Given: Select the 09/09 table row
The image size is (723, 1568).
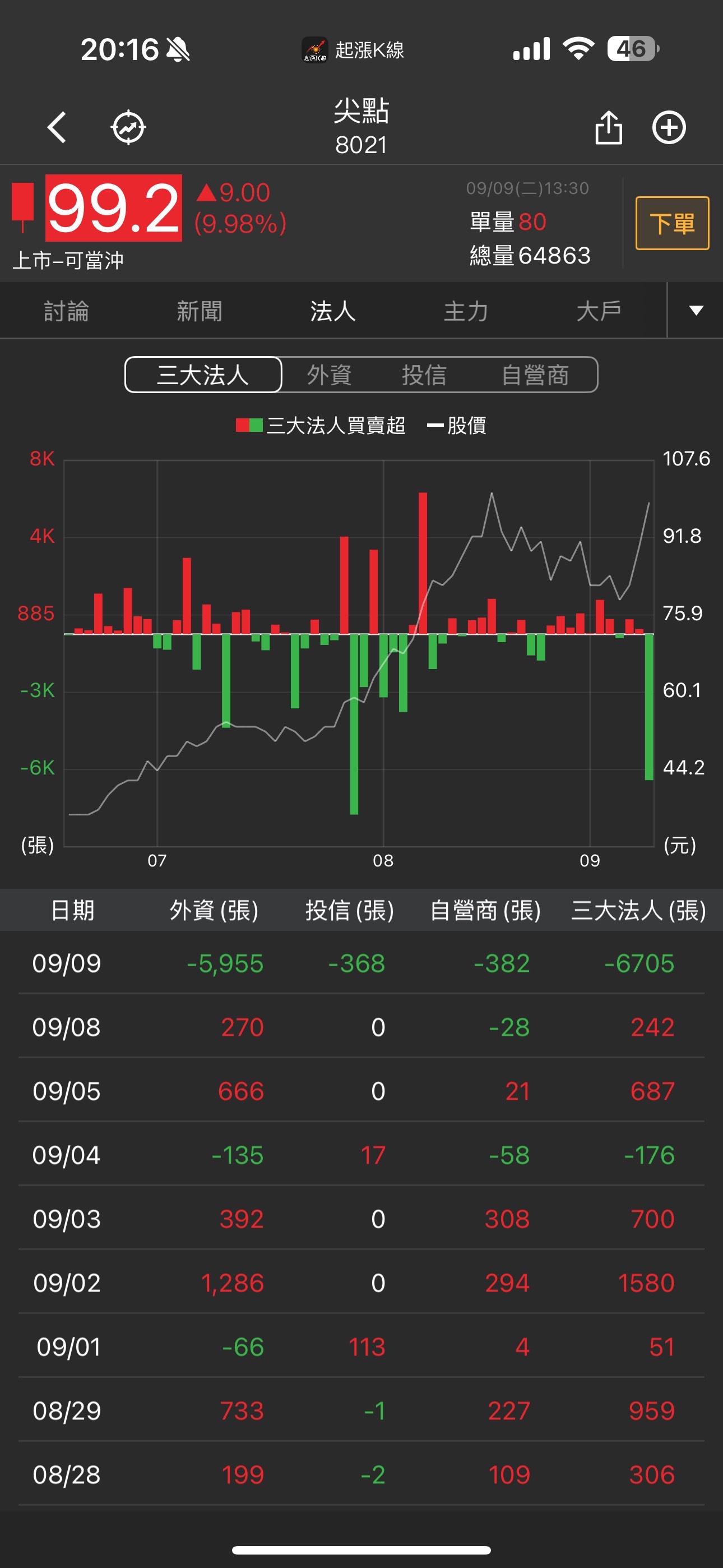Looking at the screenshot, I should coord(361,963).
